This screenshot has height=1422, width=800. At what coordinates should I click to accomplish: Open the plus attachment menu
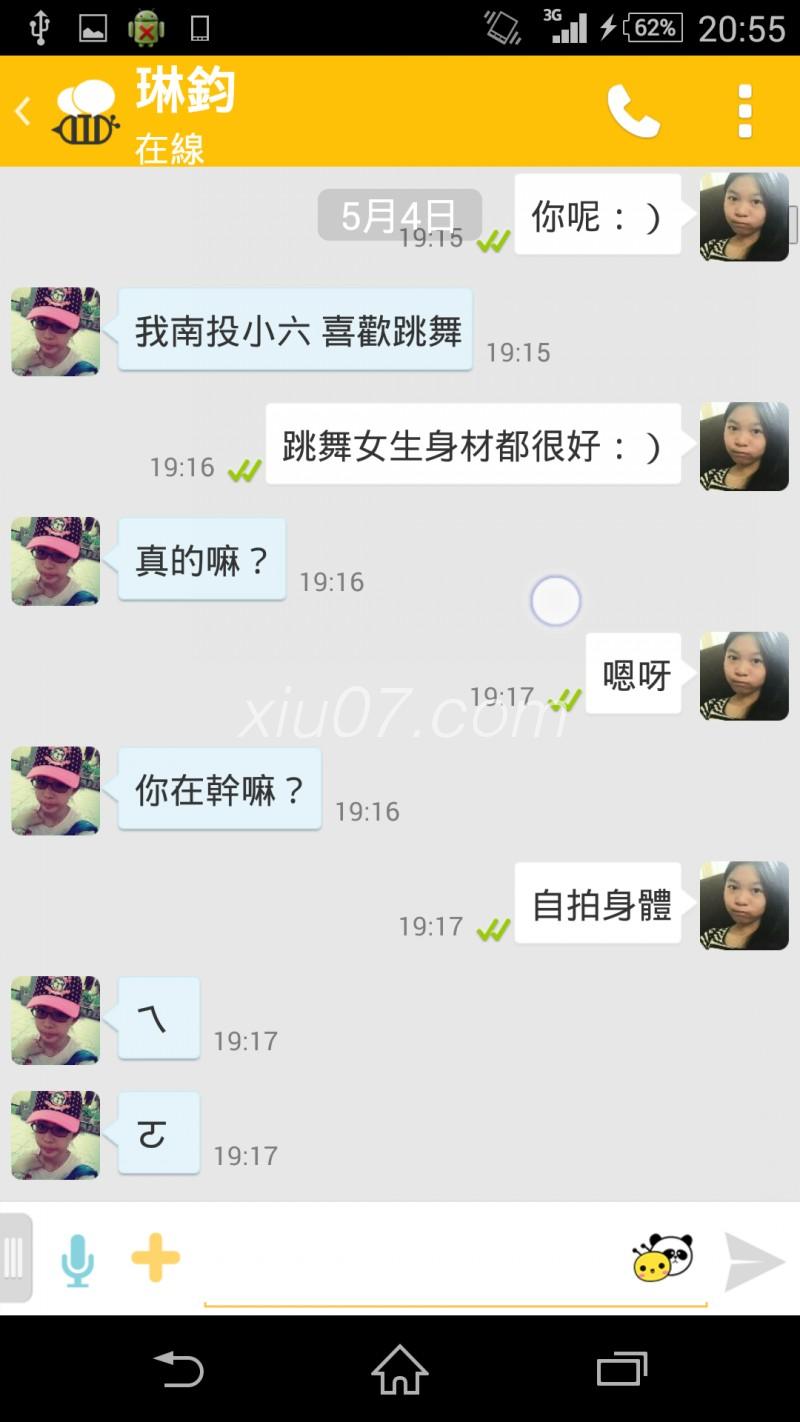click(x=156, y=1258)
